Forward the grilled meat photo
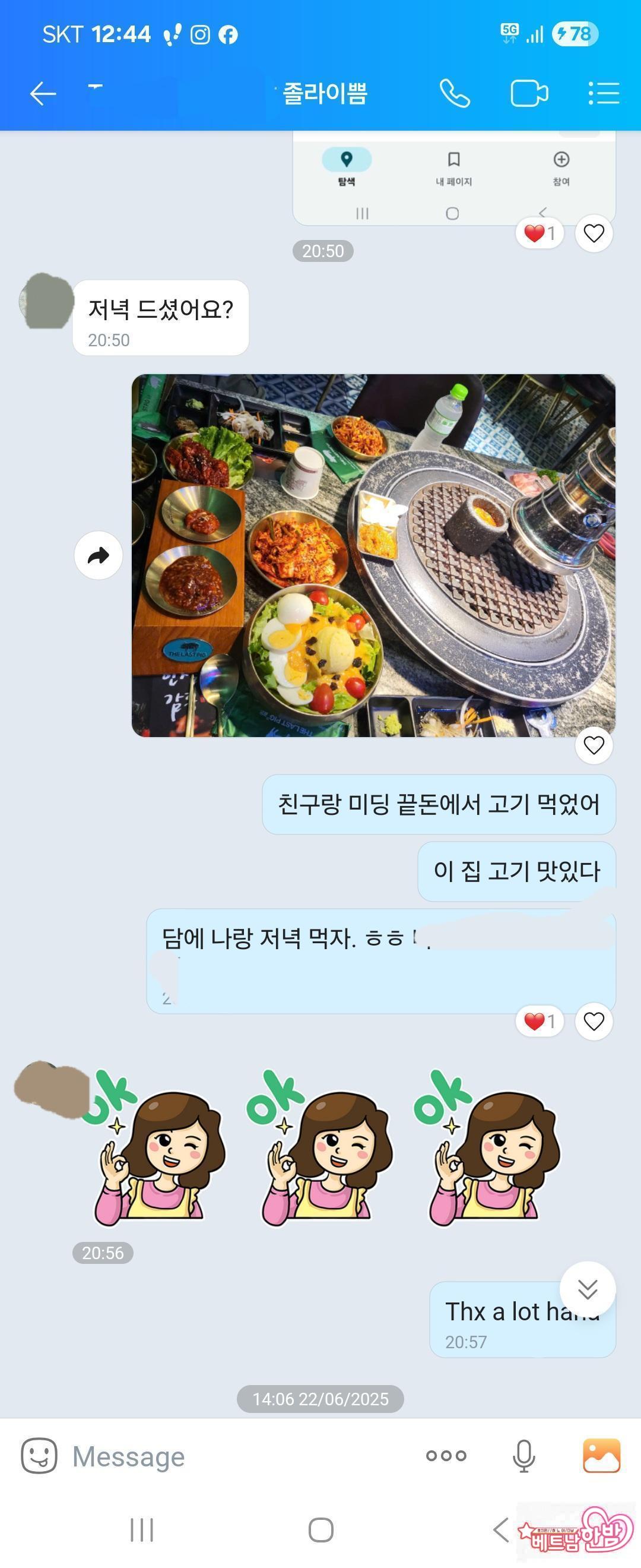The width and height of the screenshot is (641, 1568). pos(99,555)
